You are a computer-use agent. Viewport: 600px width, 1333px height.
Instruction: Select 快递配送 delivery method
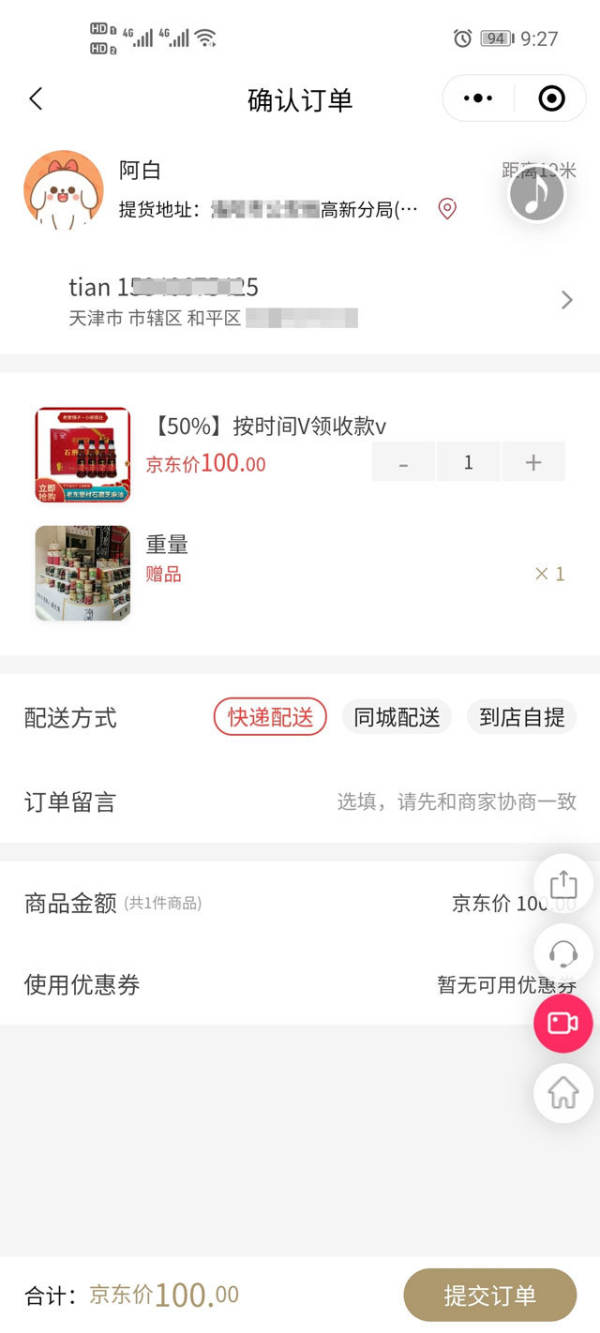tap(270, 717)
